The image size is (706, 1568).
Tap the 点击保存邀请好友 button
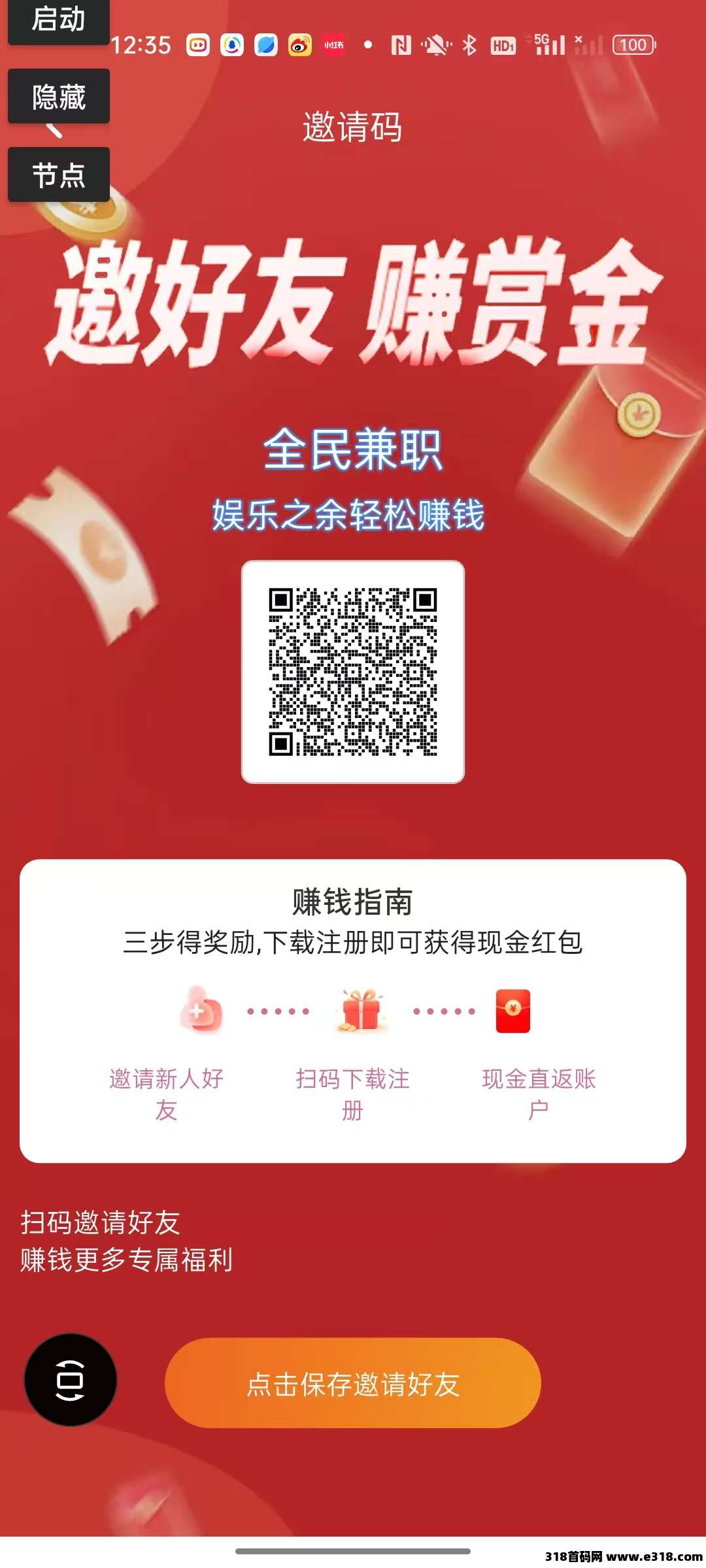click(352, 1383)
